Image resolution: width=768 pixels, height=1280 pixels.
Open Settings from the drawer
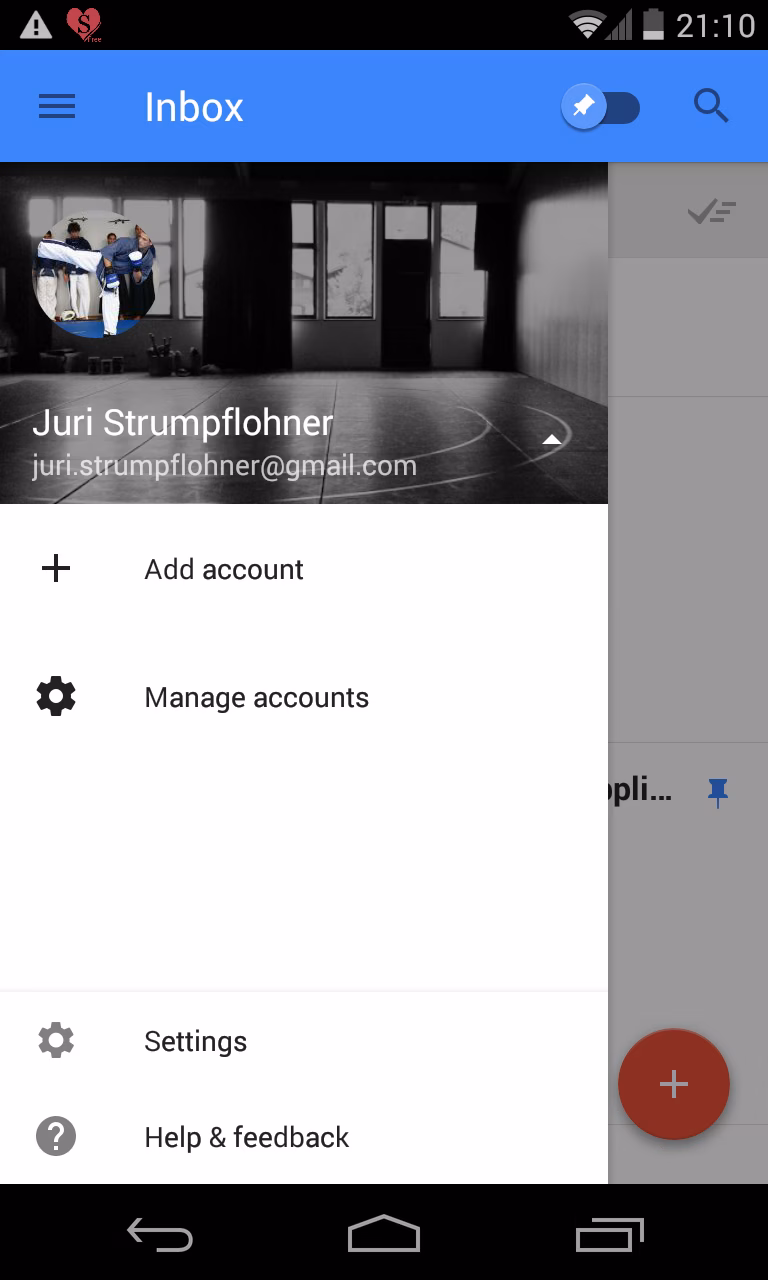pyautogui.click(x=195, y=1041)
